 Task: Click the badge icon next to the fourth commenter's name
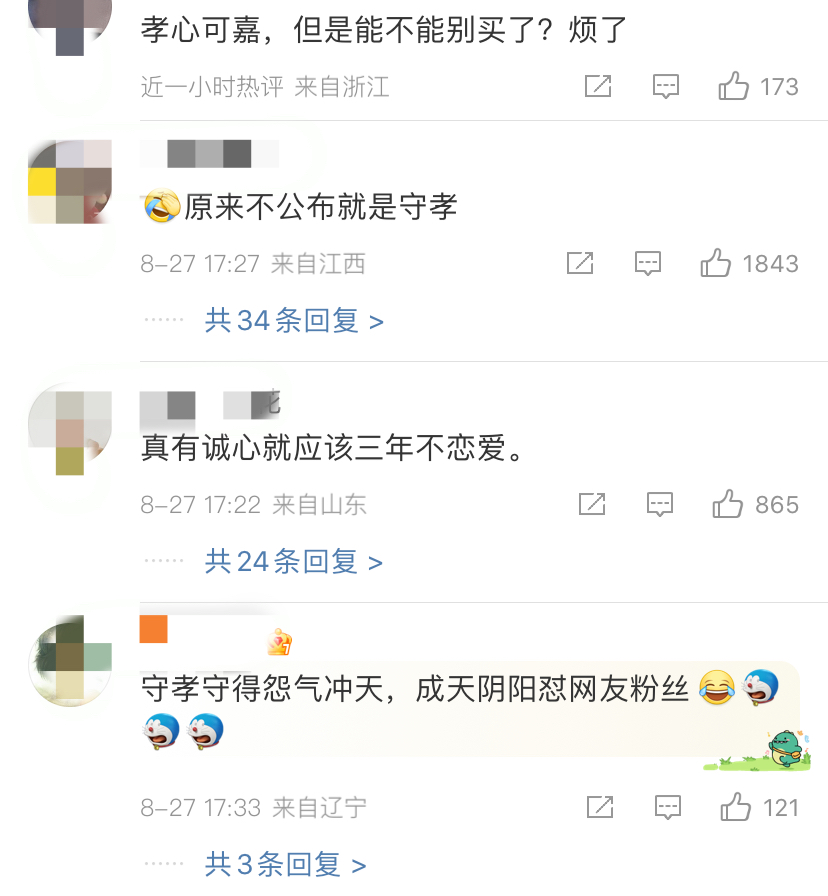[278, 643]
